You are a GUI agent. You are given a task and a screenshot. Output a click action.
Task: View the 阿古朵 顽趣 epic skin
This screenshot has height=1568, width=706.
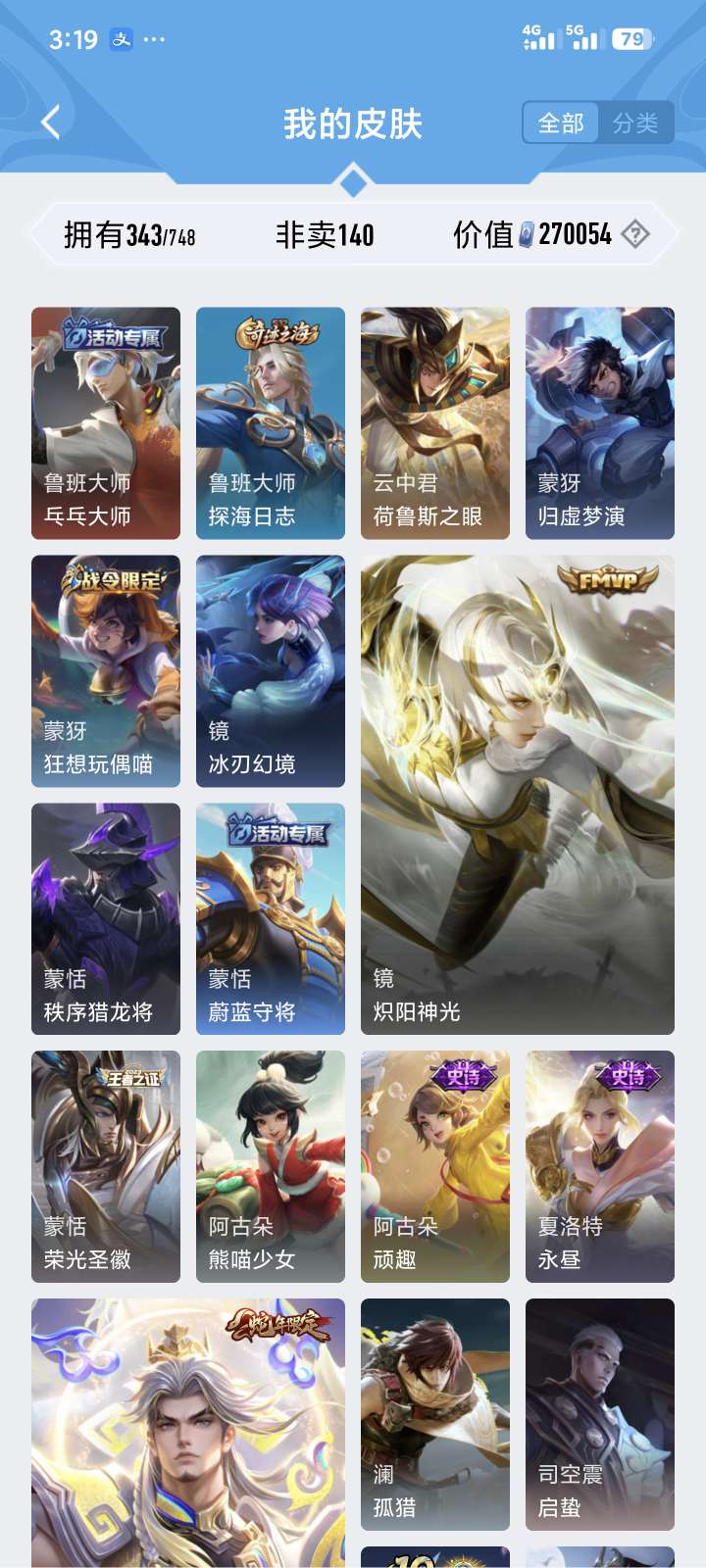pos(435,1166)
